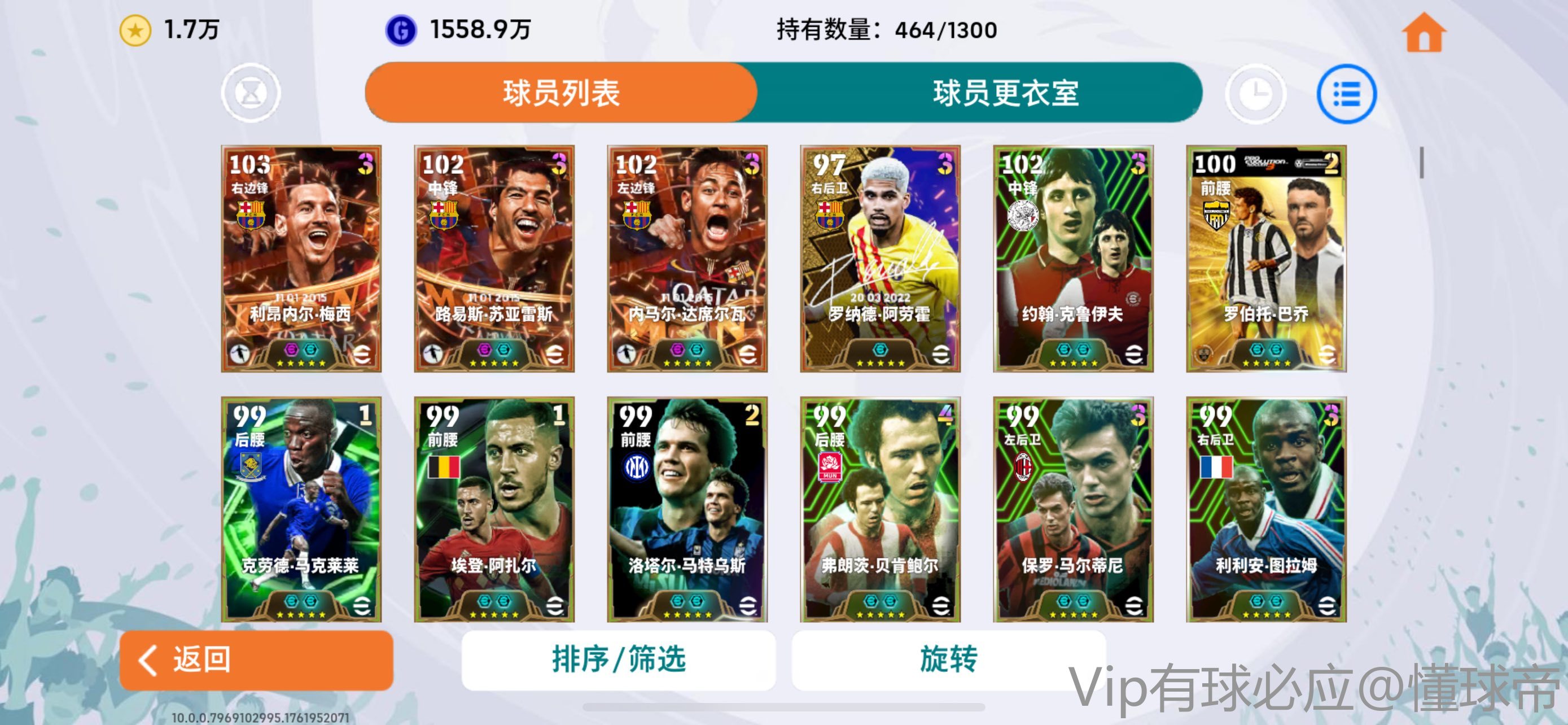
Task: Open 排序/筛选 sort and filter
Action: point(619,660)
